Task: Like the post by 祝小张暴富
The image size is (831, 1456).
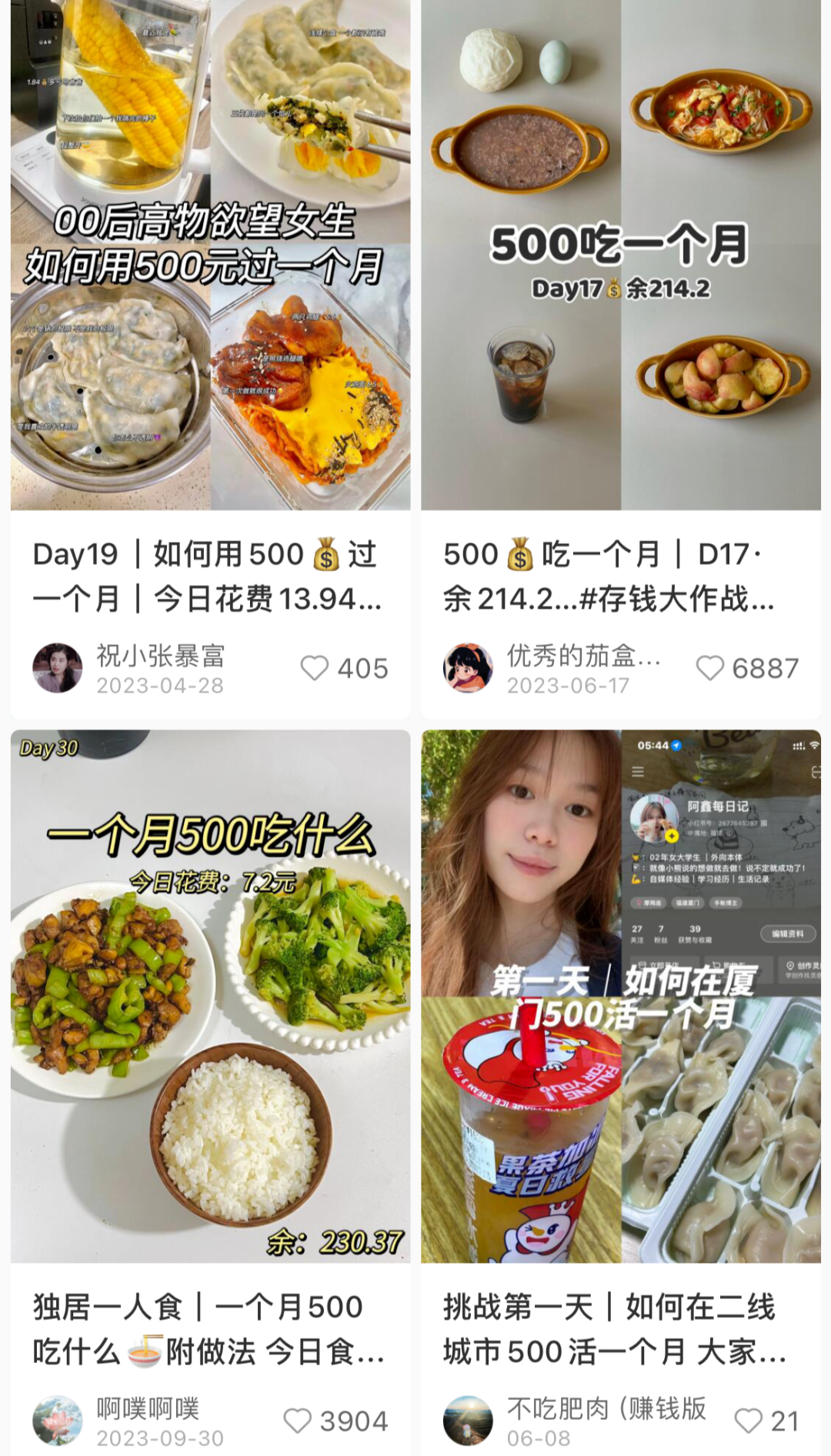Action: point(314,668)
